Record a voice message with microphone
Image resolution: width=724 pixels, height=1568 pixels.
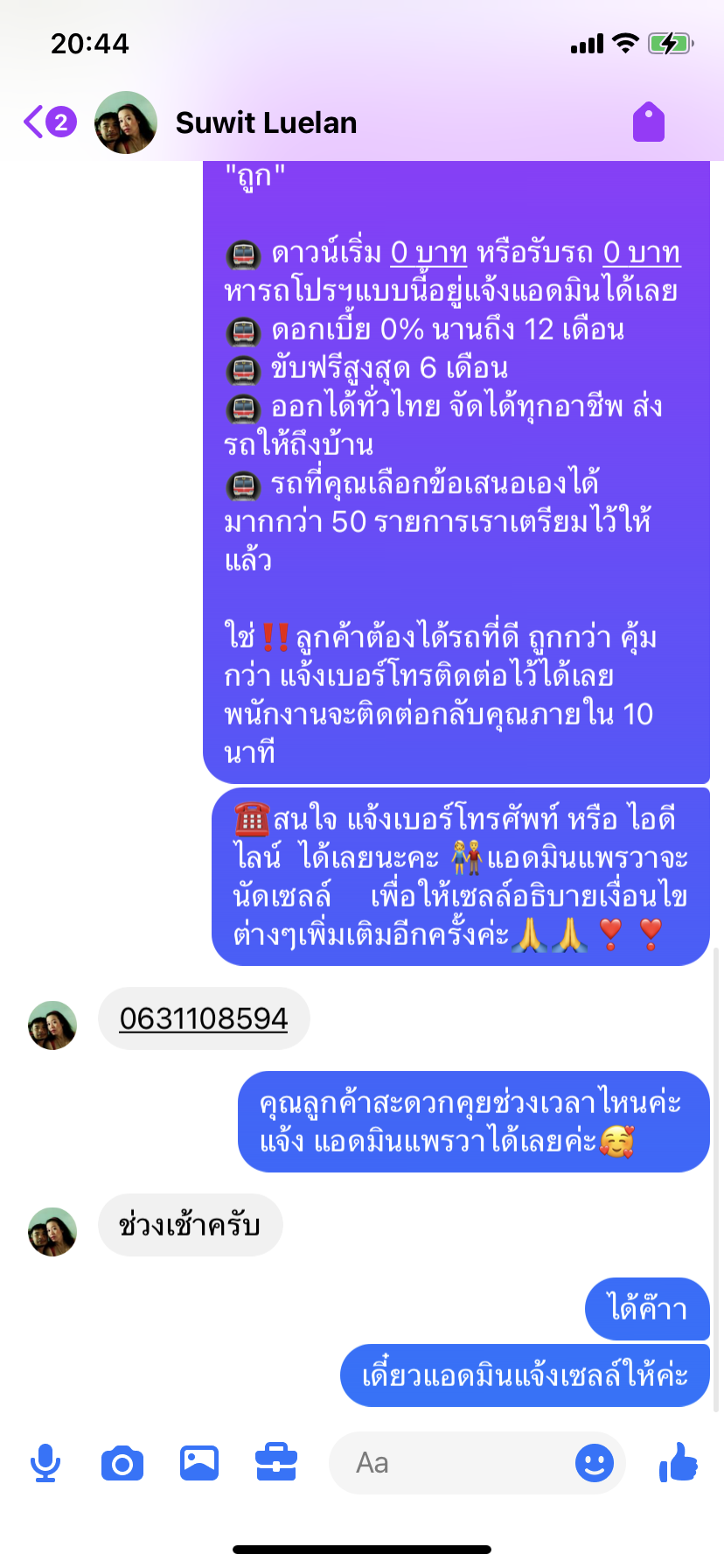point(45,1463)
